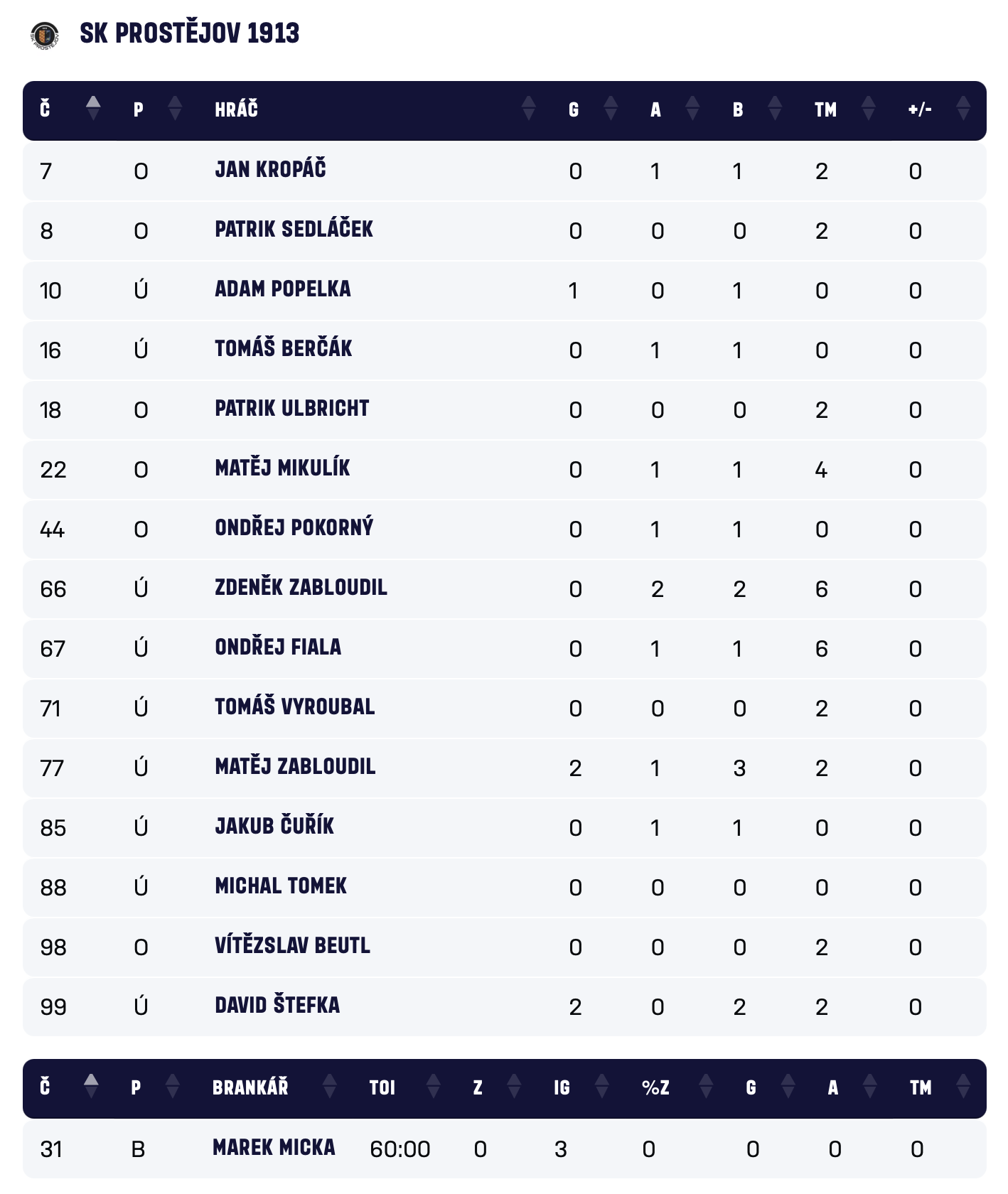Open goalie Marek Micka

coord(274,1148)
